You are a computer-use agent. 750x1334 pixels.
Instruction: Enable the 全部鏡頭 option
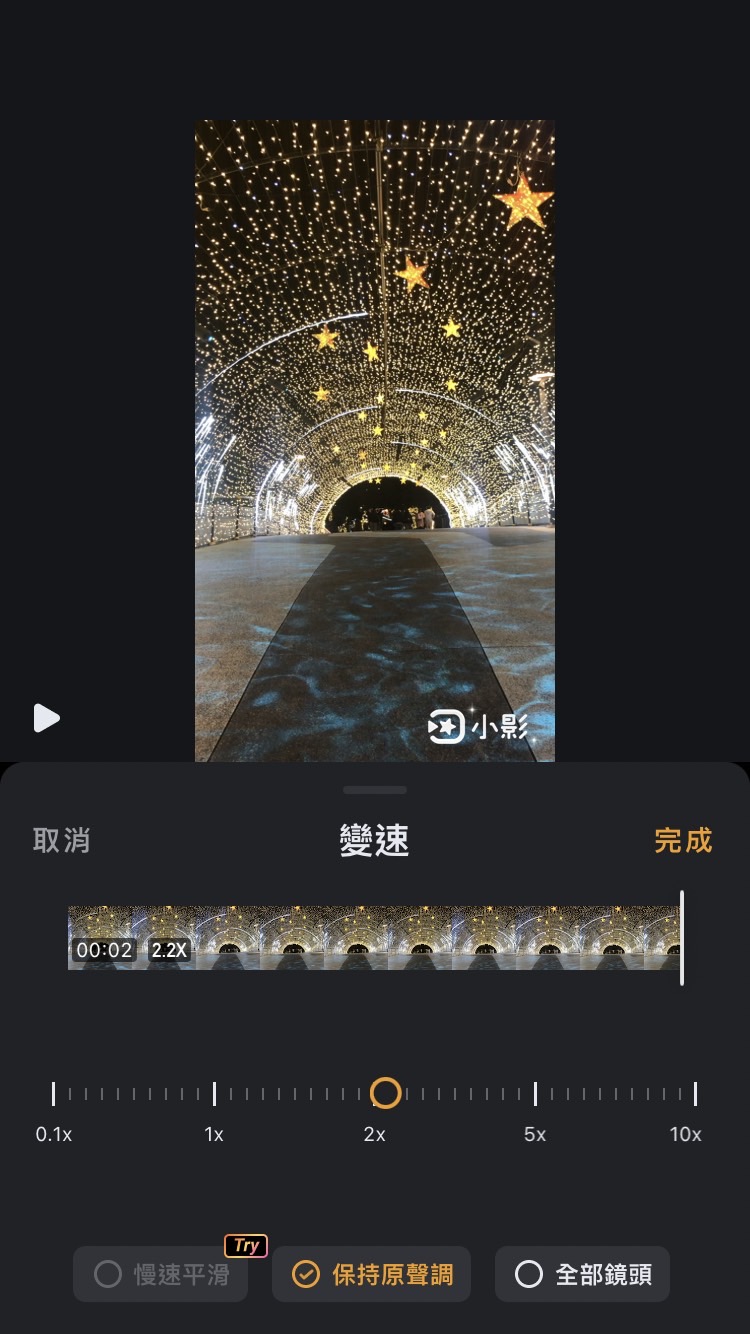tap(581, 1274)
